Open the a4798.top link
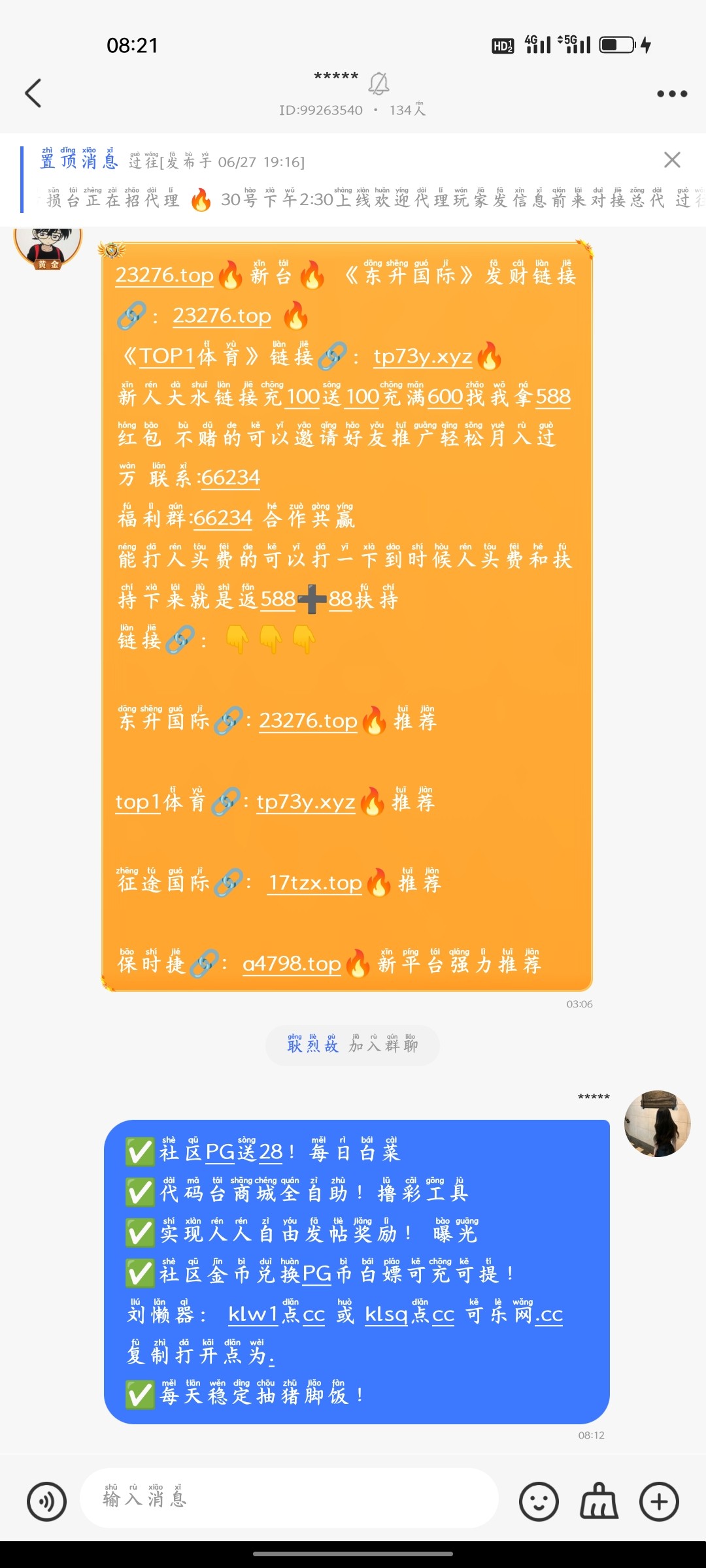Viewport: 706px width, 1568px height. point(292,964)
